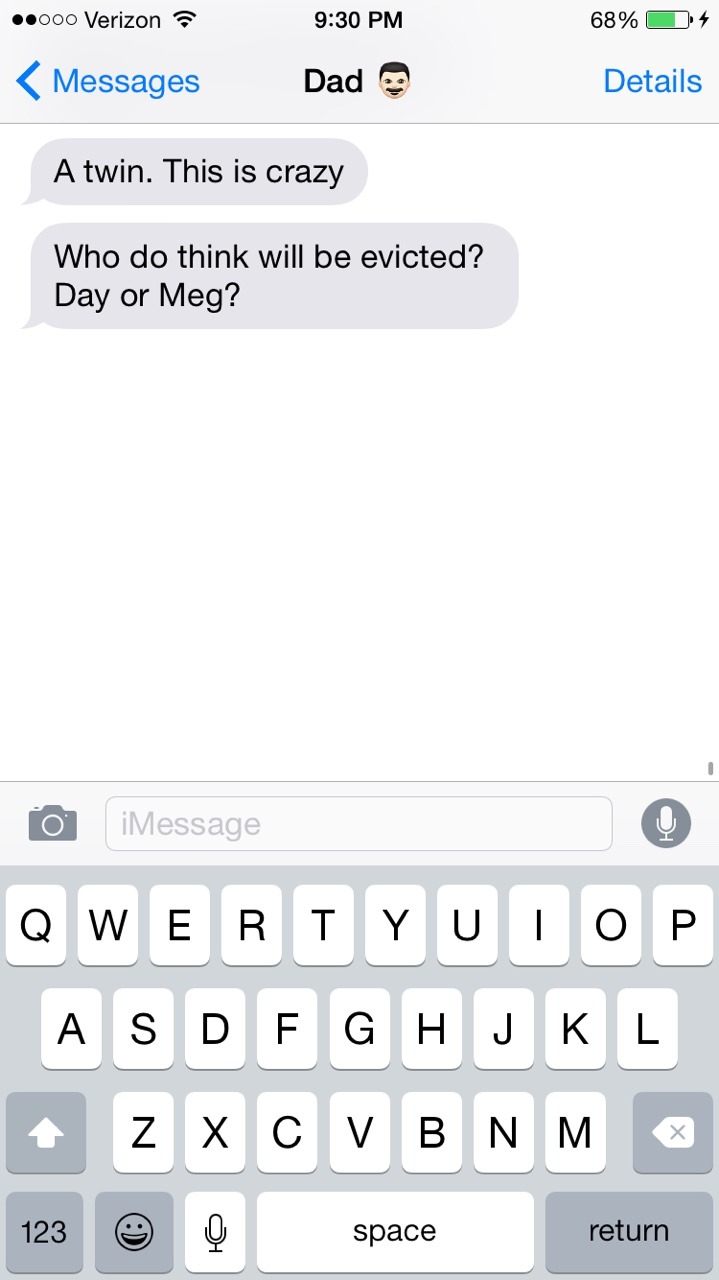719x1280 pixels.
Task: Record an audio message with the microphone
Action: click(x=666, y=824)
